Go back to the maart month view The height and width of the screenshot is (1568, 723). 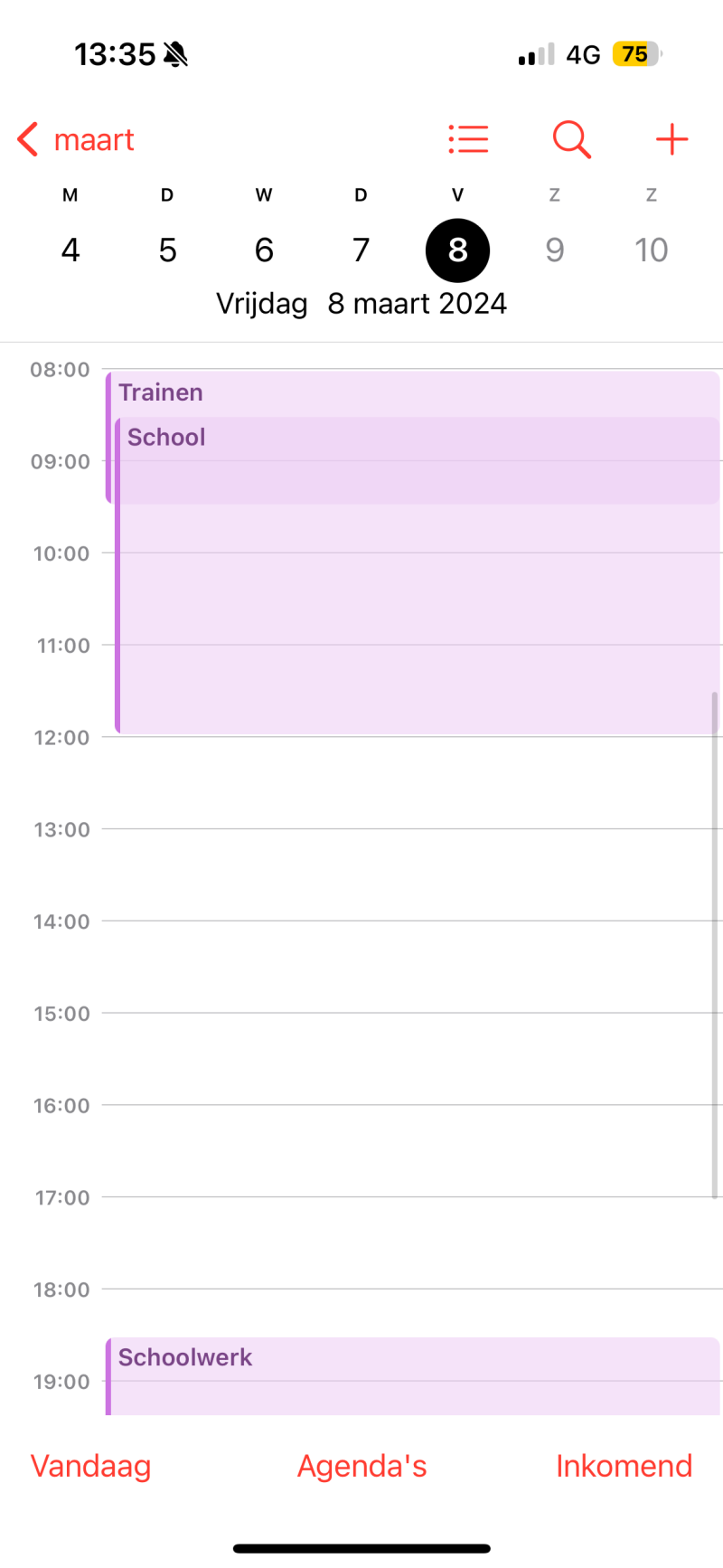click(x=77, y=140)
